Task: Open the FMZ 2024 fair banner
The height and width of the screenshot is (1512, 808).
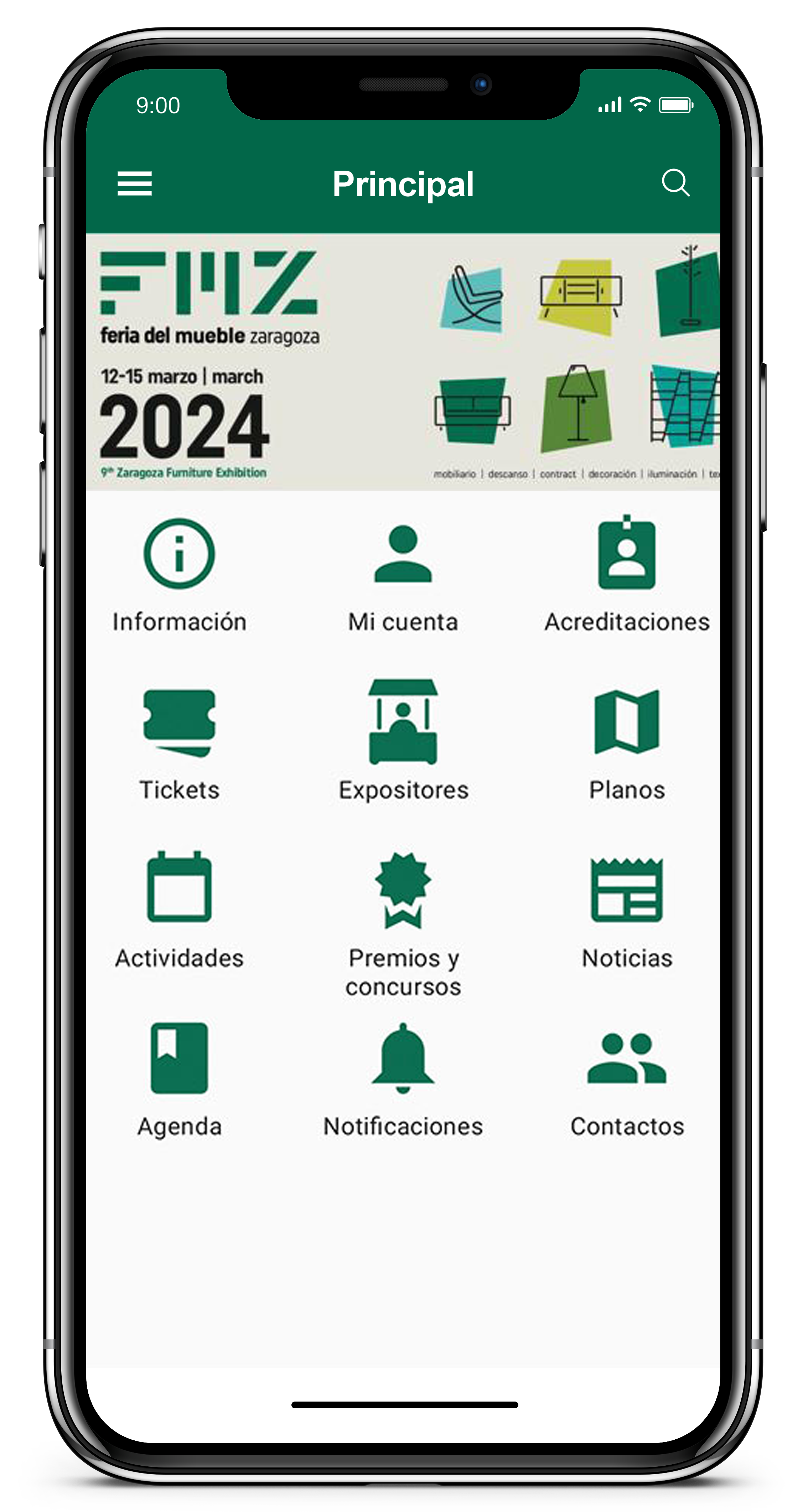Action: tap(403, 362)
